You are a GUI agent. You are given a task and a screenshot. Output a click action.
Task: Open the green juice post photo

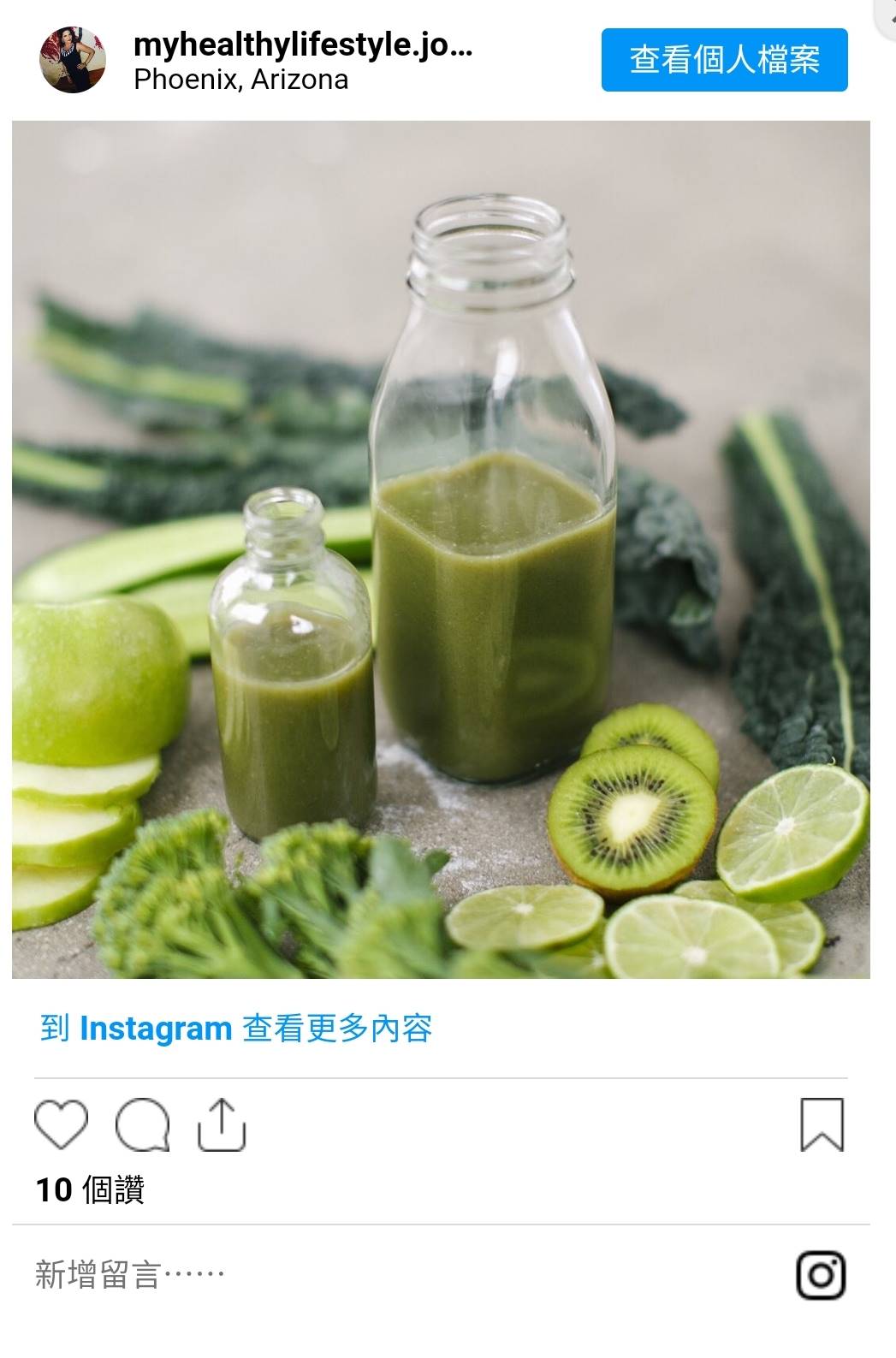pos(441,549)
